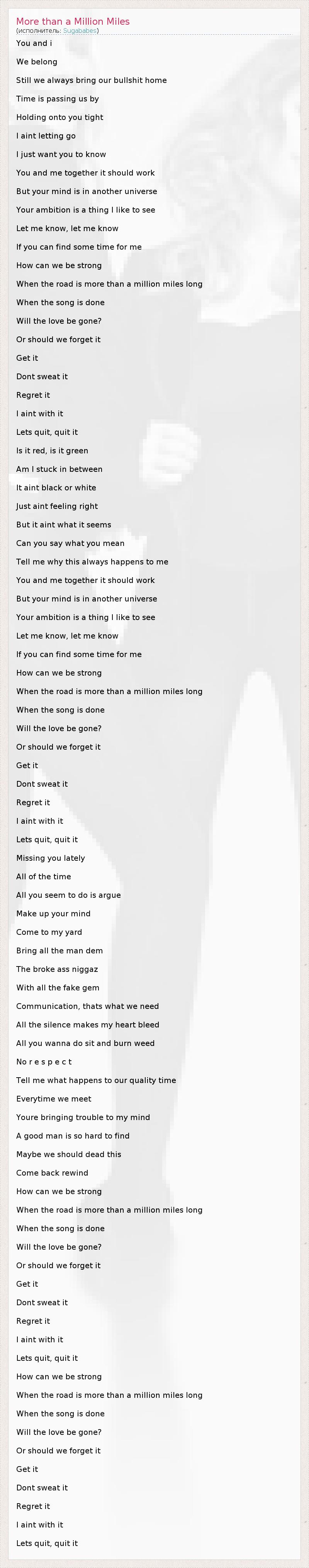Screen dimensions: 309x1568
Task: Open the Sugababes artist link
Action: click(79, 30)
